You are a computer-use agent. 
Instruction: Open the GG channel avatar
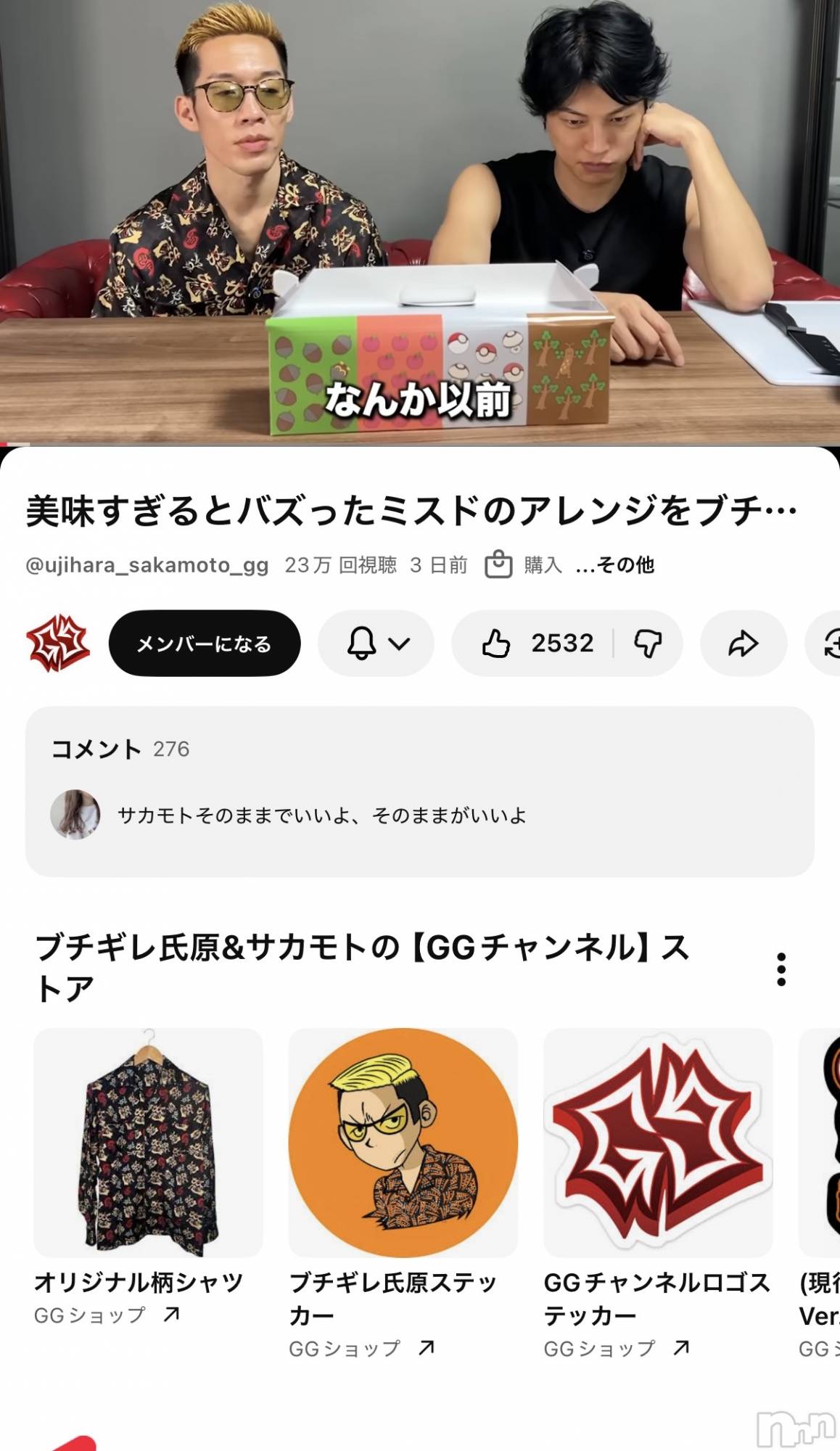coord(58,644)
